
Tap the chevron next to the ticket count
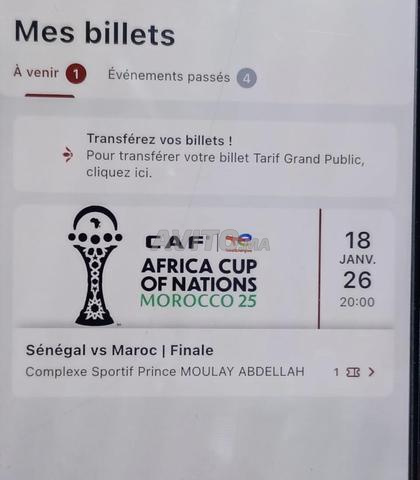371,372
